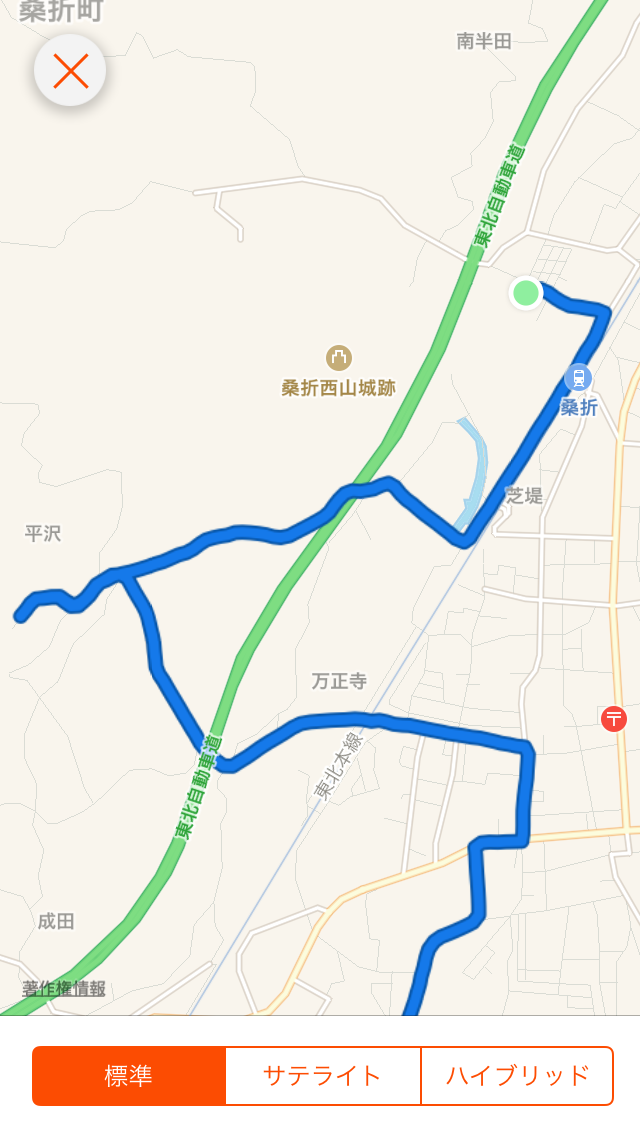640x1136 pixels.
Task: Switch to サテライト satellite view
Action: 323,1076
